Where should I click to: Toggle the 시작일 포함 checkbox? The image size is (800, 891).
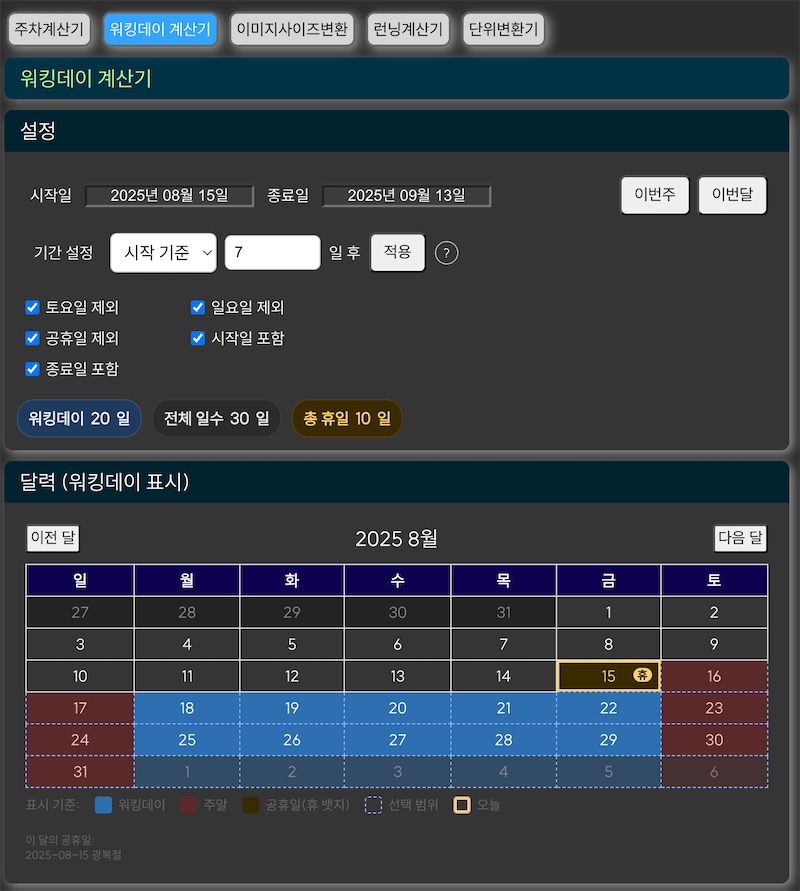click(198, 338)
